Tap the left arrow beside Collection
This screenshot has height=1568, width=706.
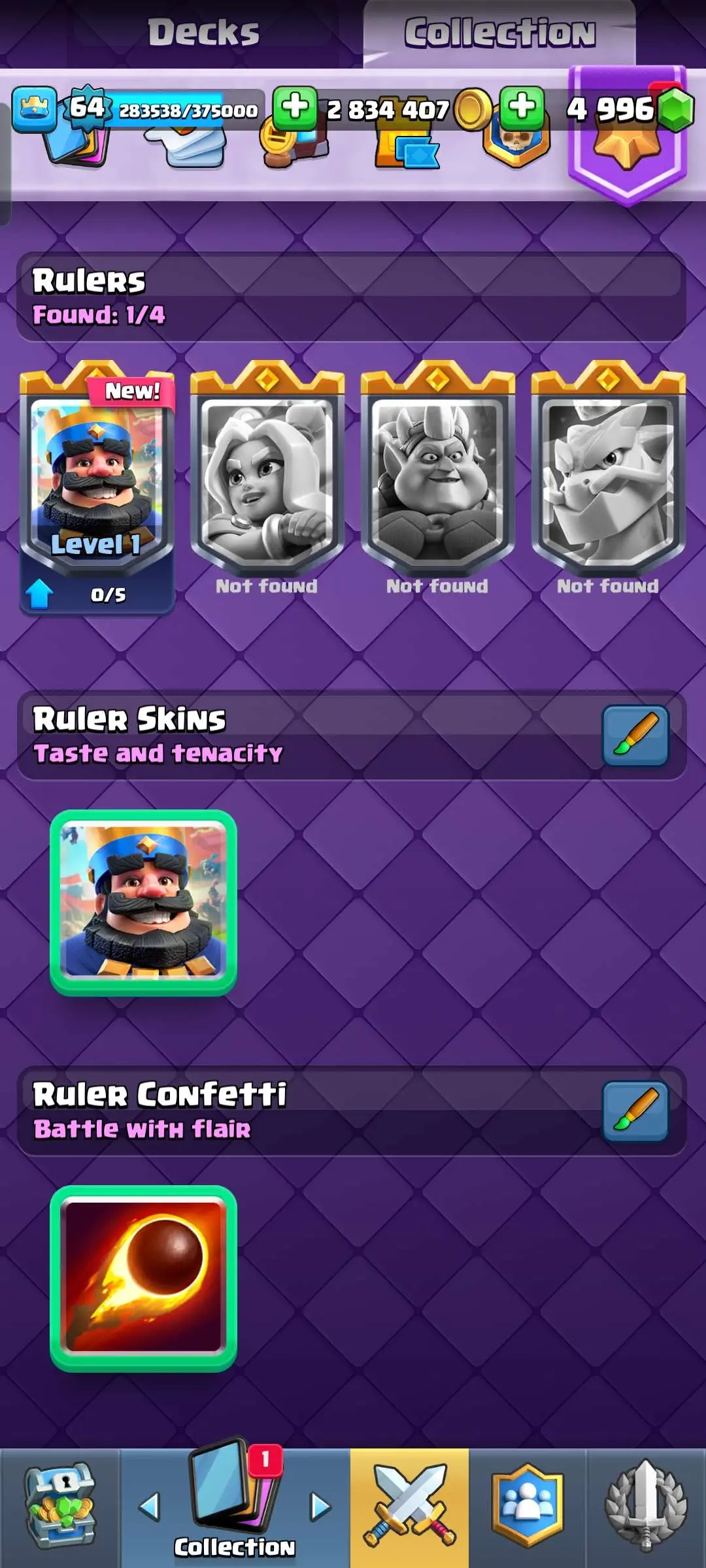coord(150,1507)
